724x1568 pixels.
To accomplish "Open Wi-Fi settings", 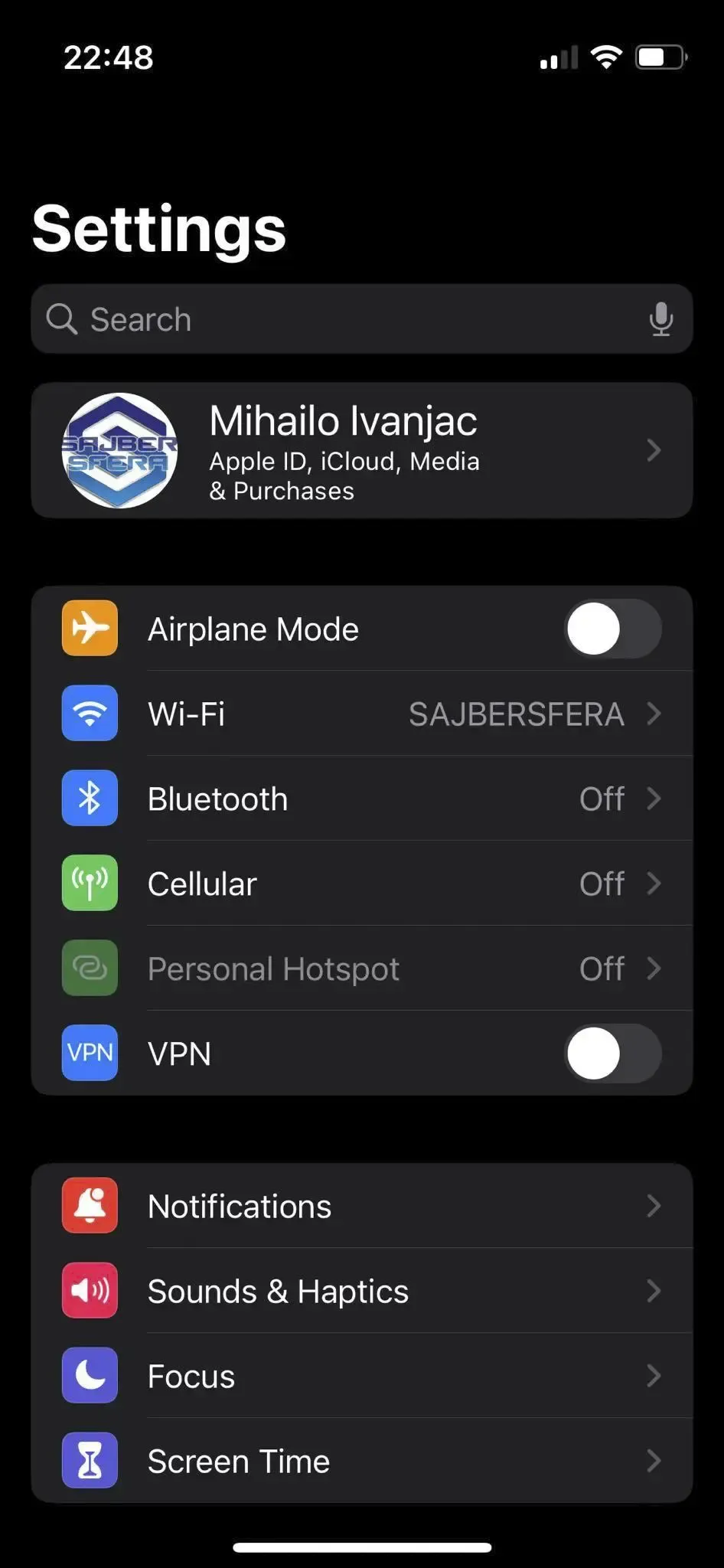I will click(x=361, y=714).
